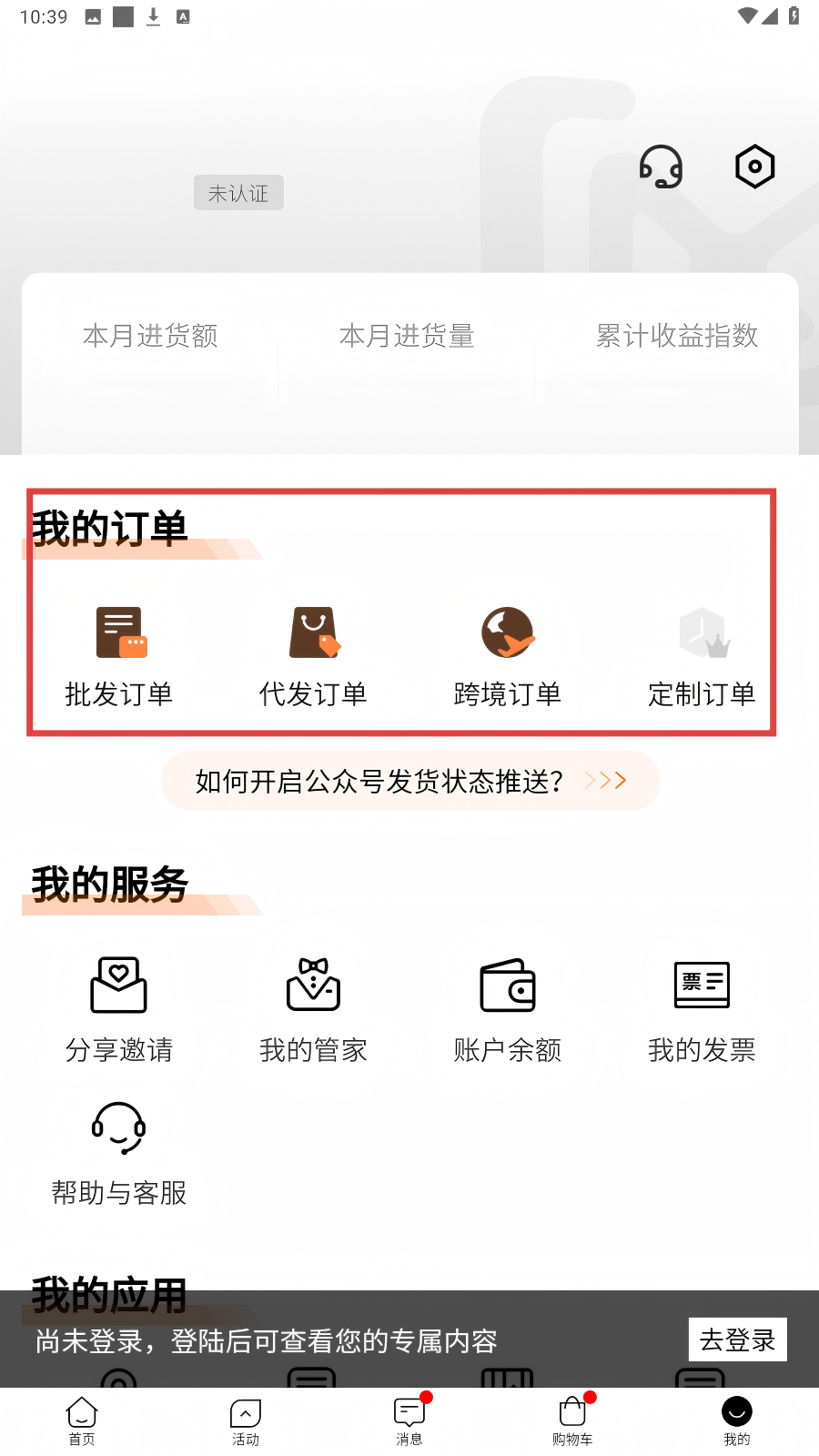Check 账户余额 account balance

pyautogui.click(x=507, y=1010)
